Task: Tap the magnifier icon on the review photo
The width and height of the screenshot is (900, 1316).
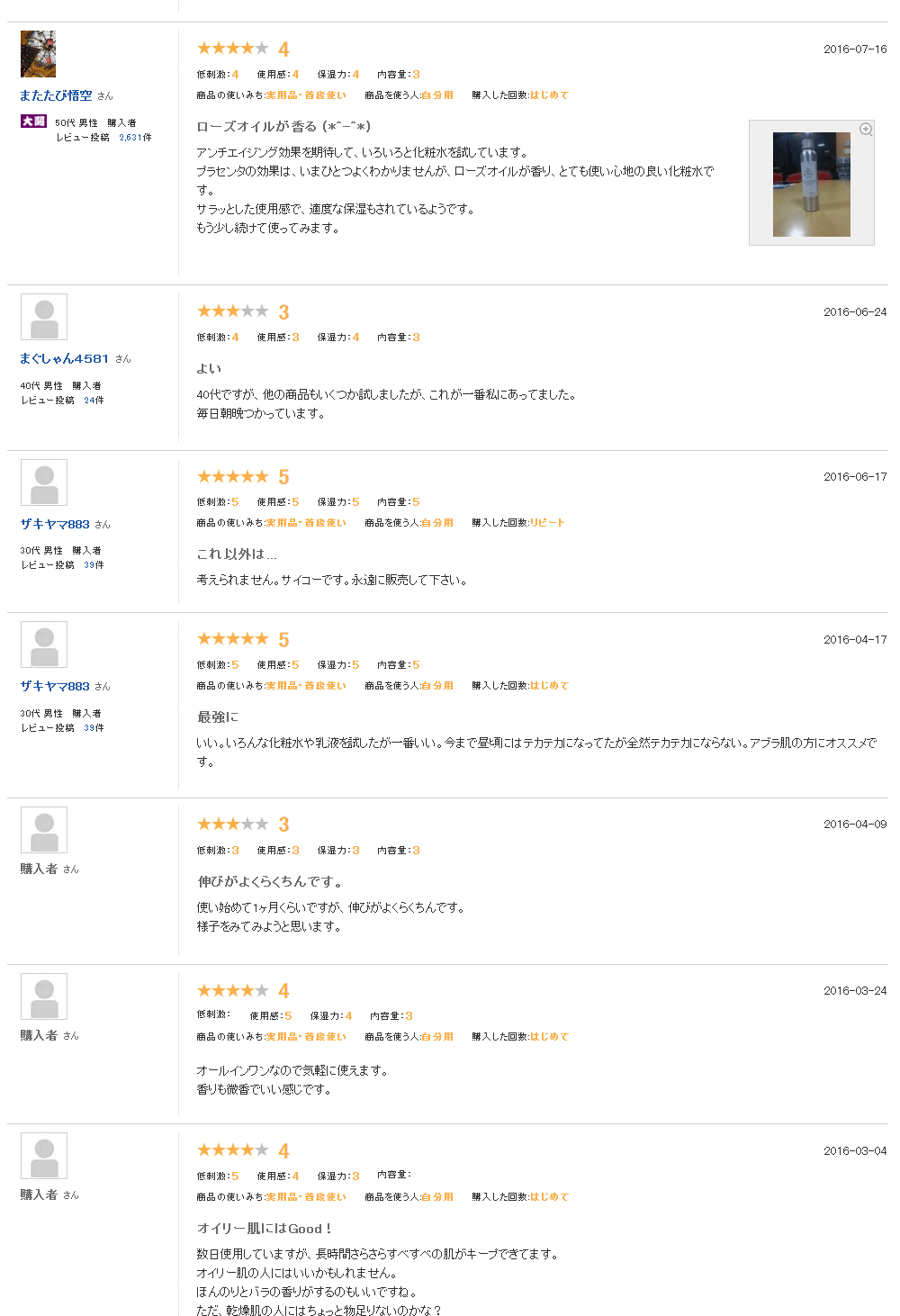Action: click(x=866, y=130)
